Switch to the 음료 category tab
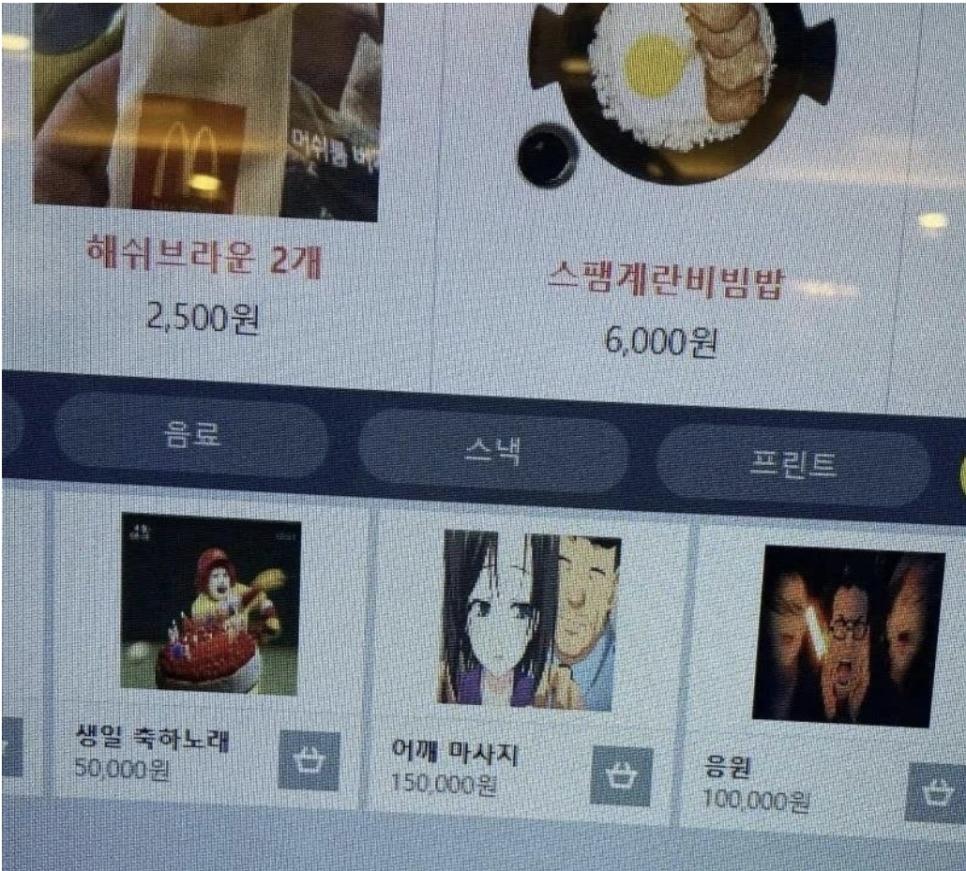Screen dimensions: 966x871 [x=190, y=435]
